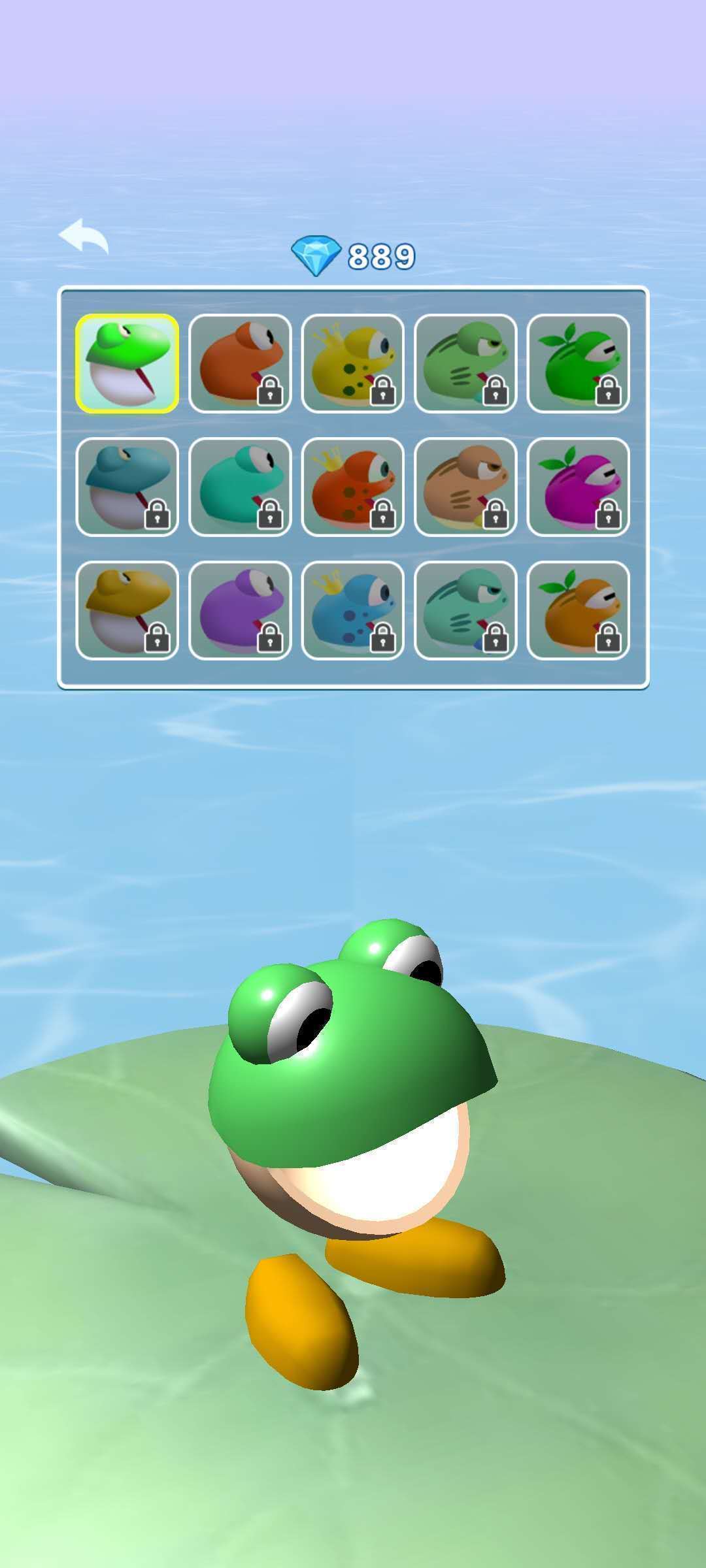Viewport: 706px width, 1568px height.
Task: Select the locked purple frog skin
Action: 240,610
